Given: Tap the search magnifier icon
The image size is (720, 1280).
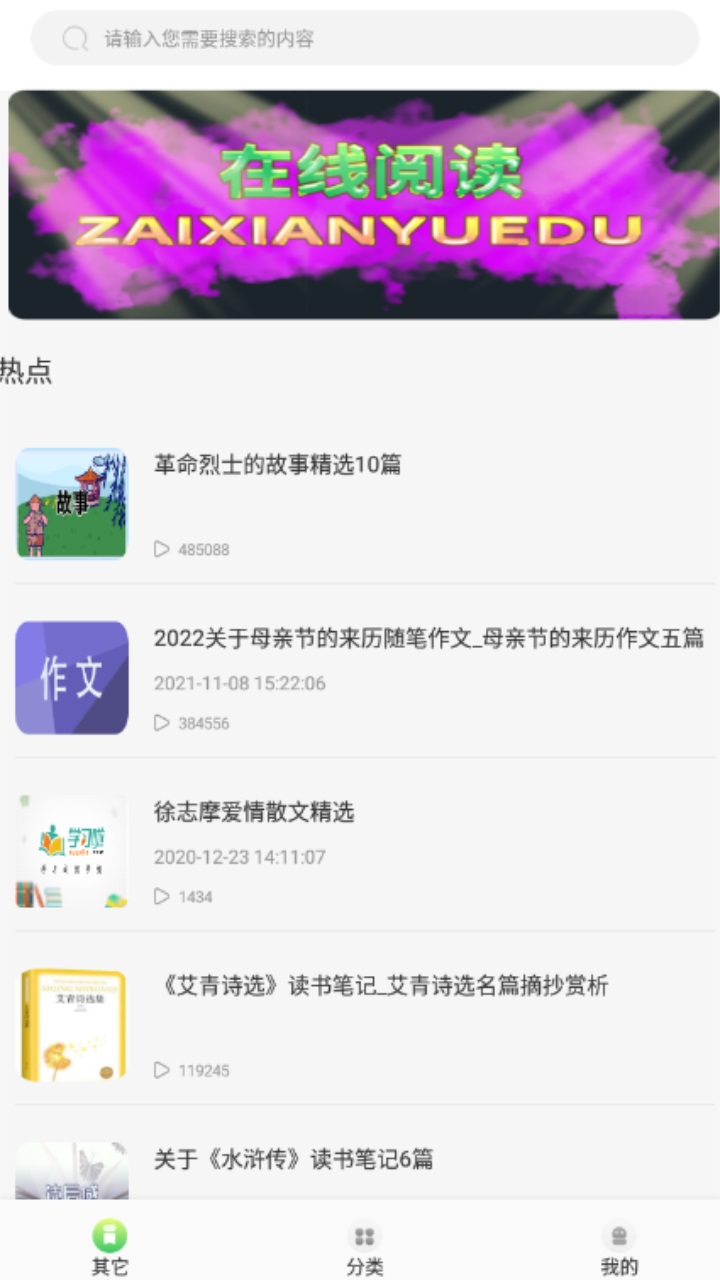Looking at the screenshot, I should 74,39.
